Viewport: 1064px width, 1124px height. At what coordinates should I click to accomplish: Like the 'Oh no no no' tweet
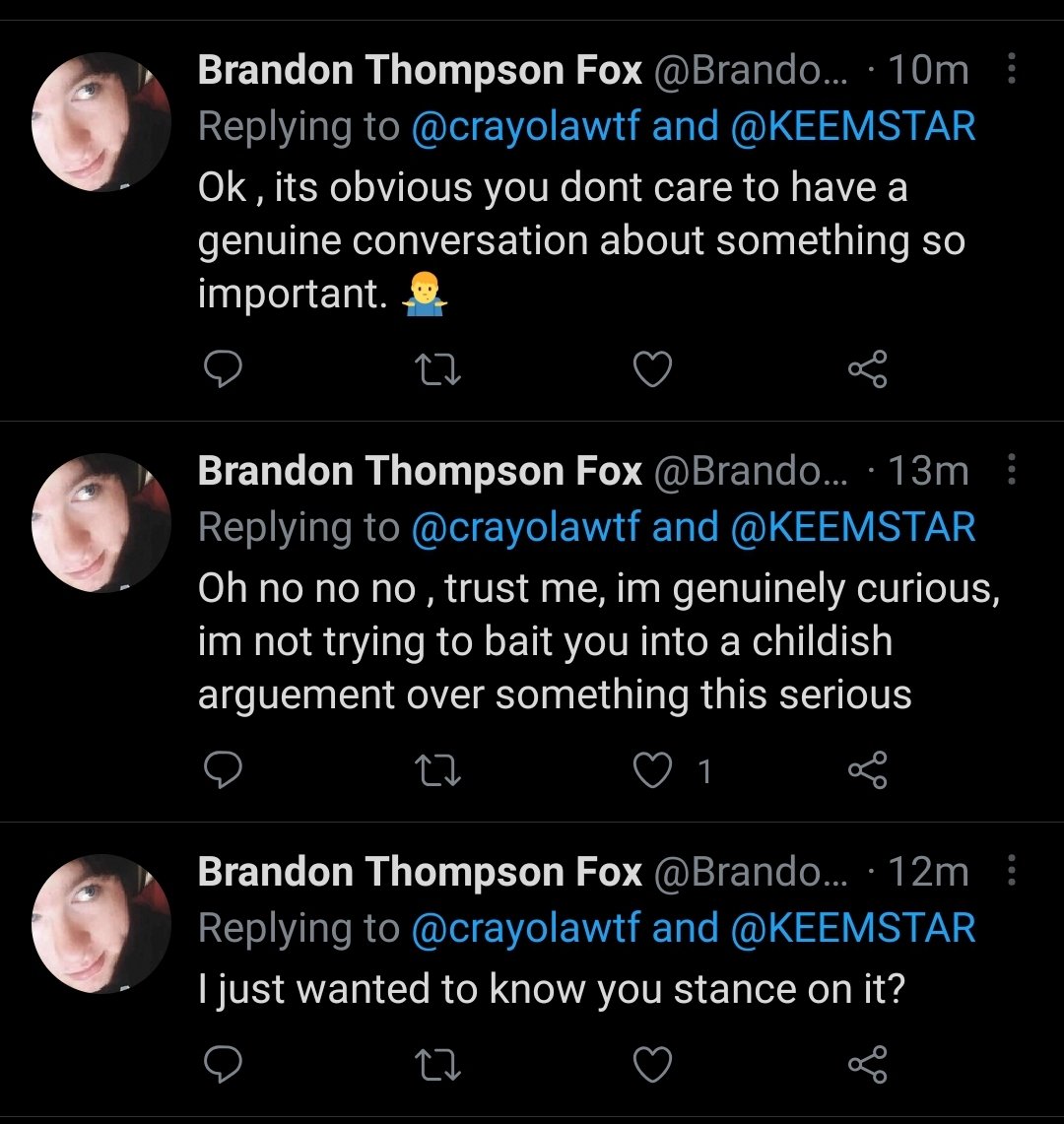pyautogui.click(x=652, y=771)
